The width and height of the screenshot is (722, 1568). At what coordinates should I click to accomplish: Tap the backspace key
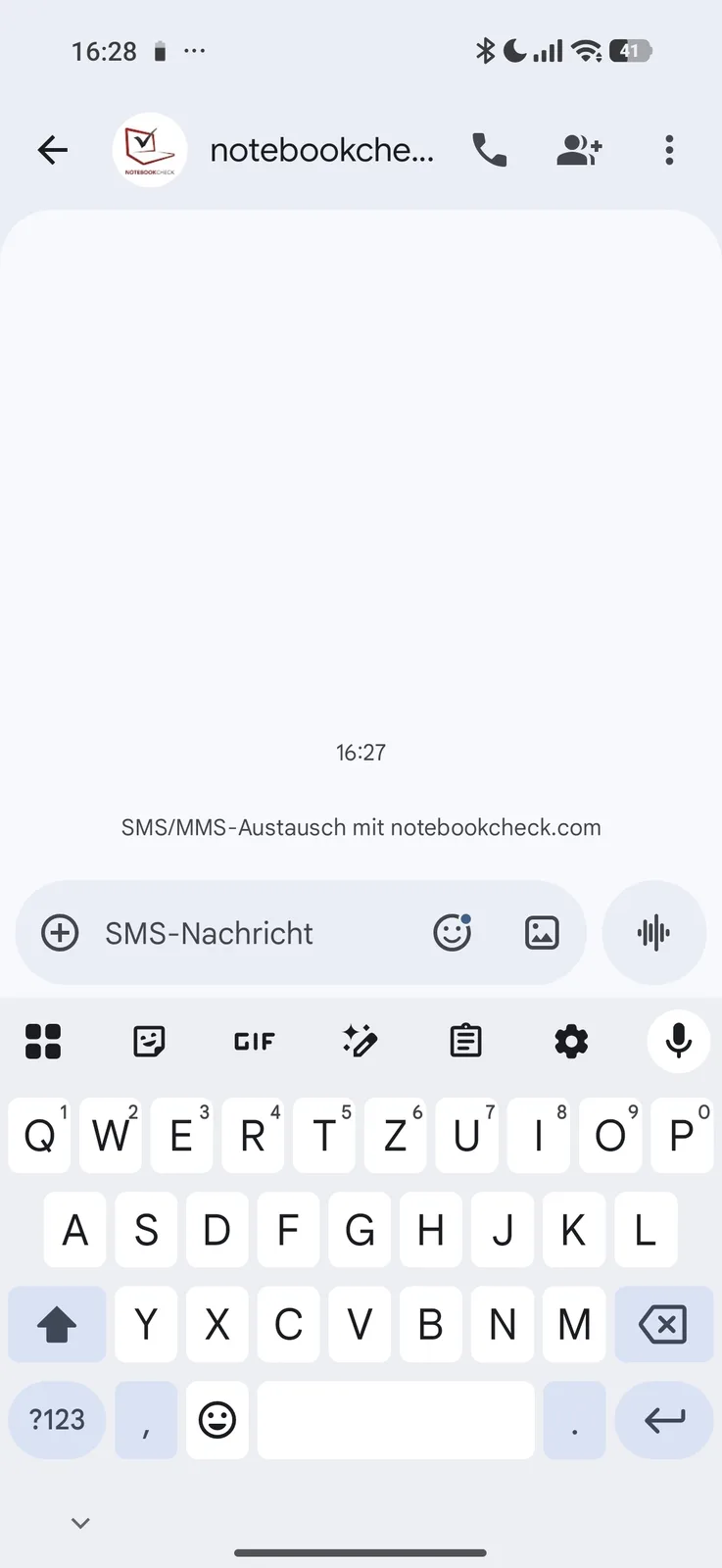[x=663, y=1325]
